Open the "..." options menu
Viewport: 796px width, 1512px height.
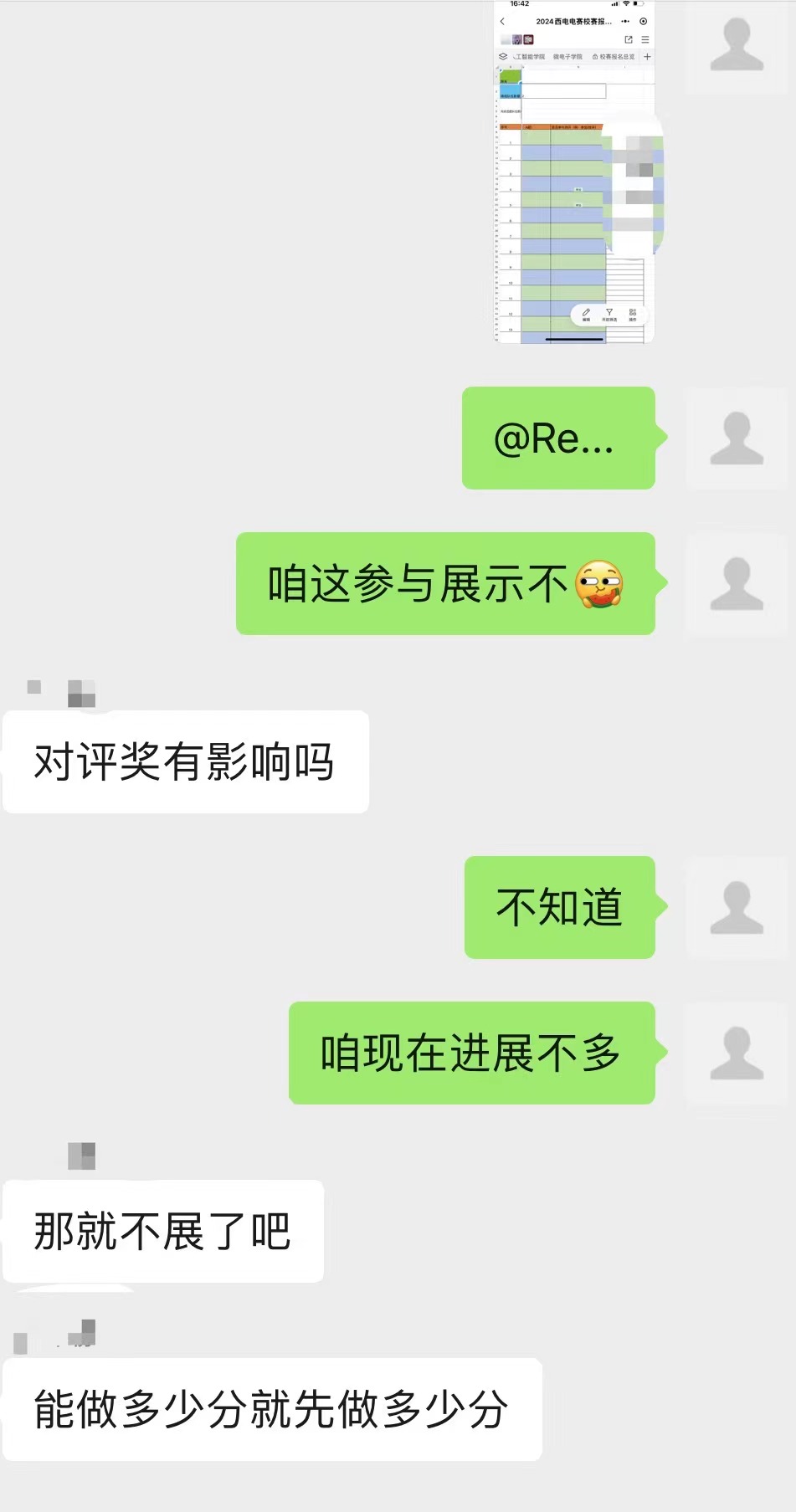click(x=624, y=21)
